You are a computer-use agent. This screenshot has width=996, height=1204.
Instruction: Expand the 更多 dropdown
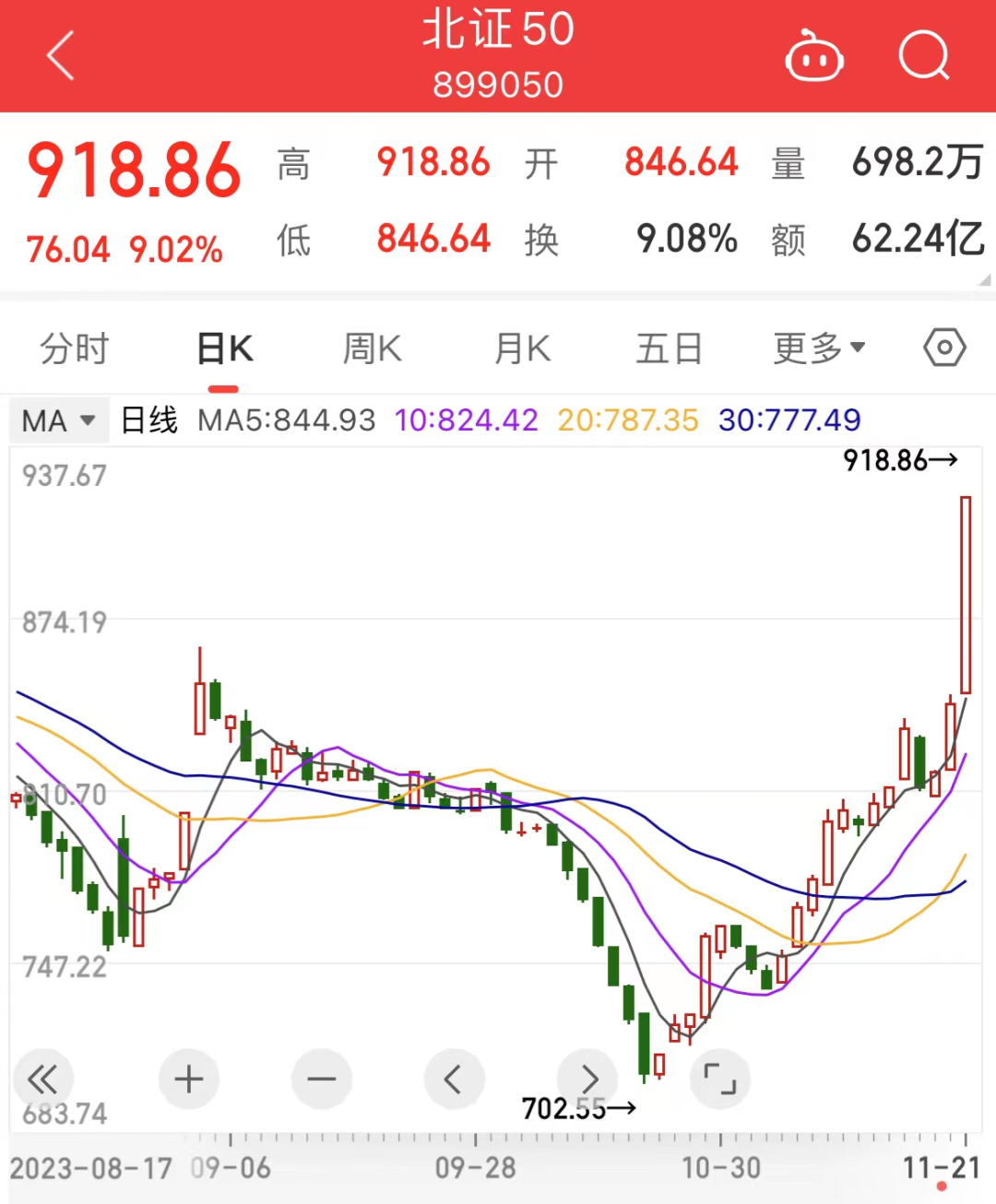pyautogui.click(x=819, y=348)
